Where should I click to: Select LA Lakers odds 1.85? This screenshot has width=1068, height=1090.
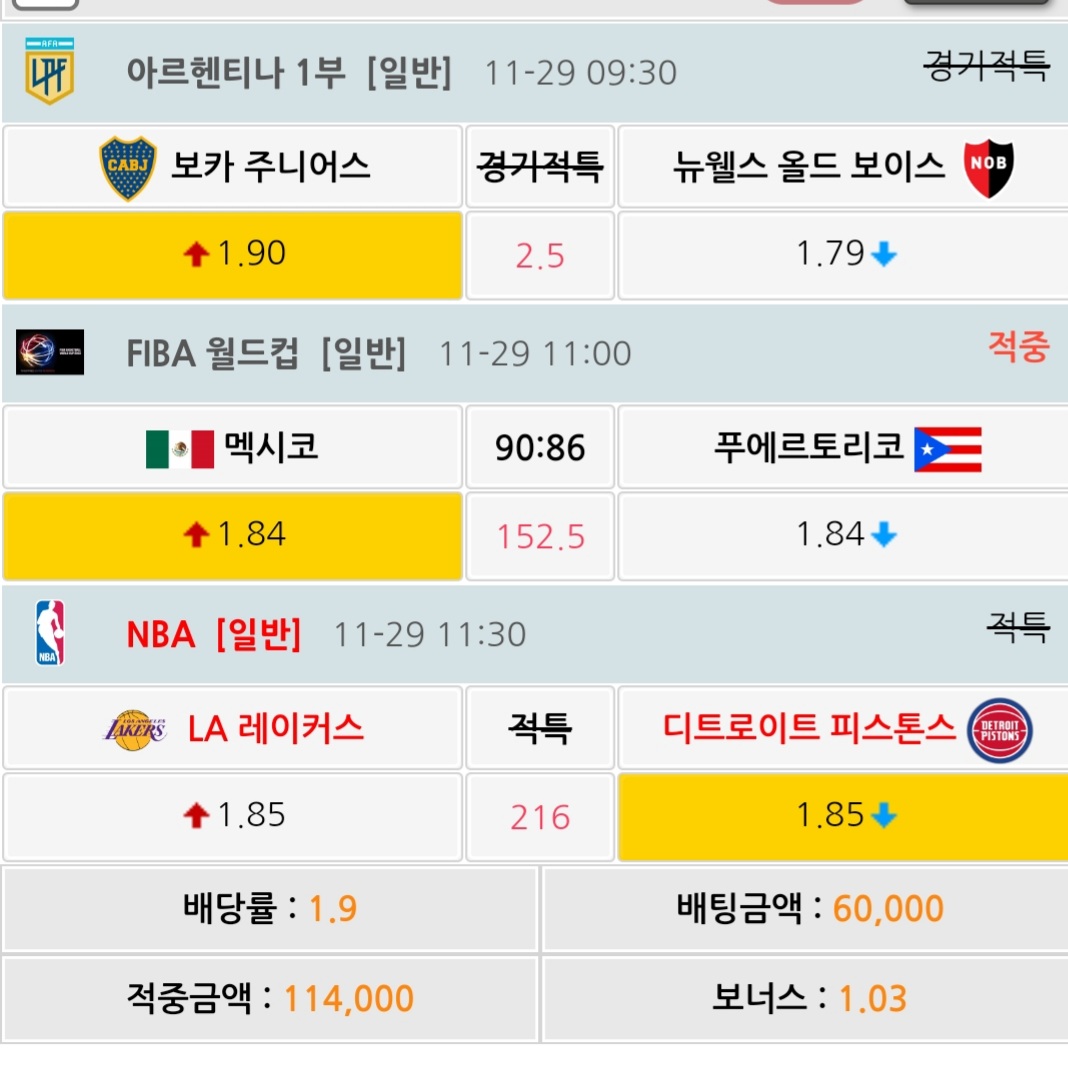[x=232, y=817]
